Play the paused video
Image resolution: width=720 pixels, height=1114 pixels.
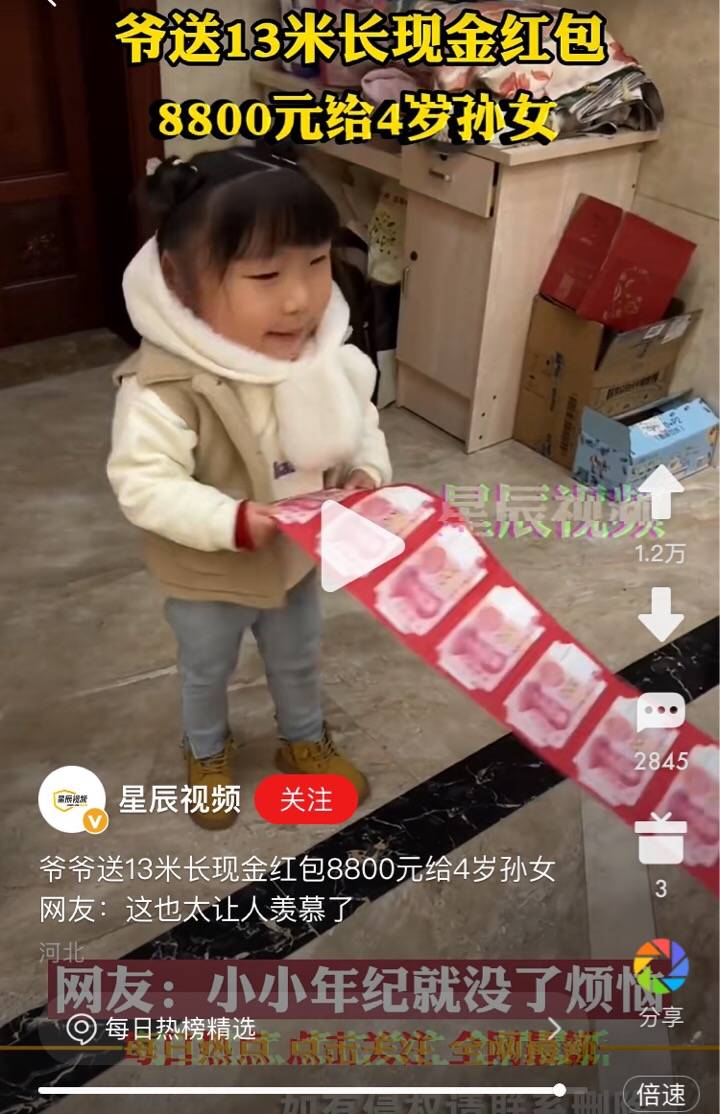pos(360,545)
